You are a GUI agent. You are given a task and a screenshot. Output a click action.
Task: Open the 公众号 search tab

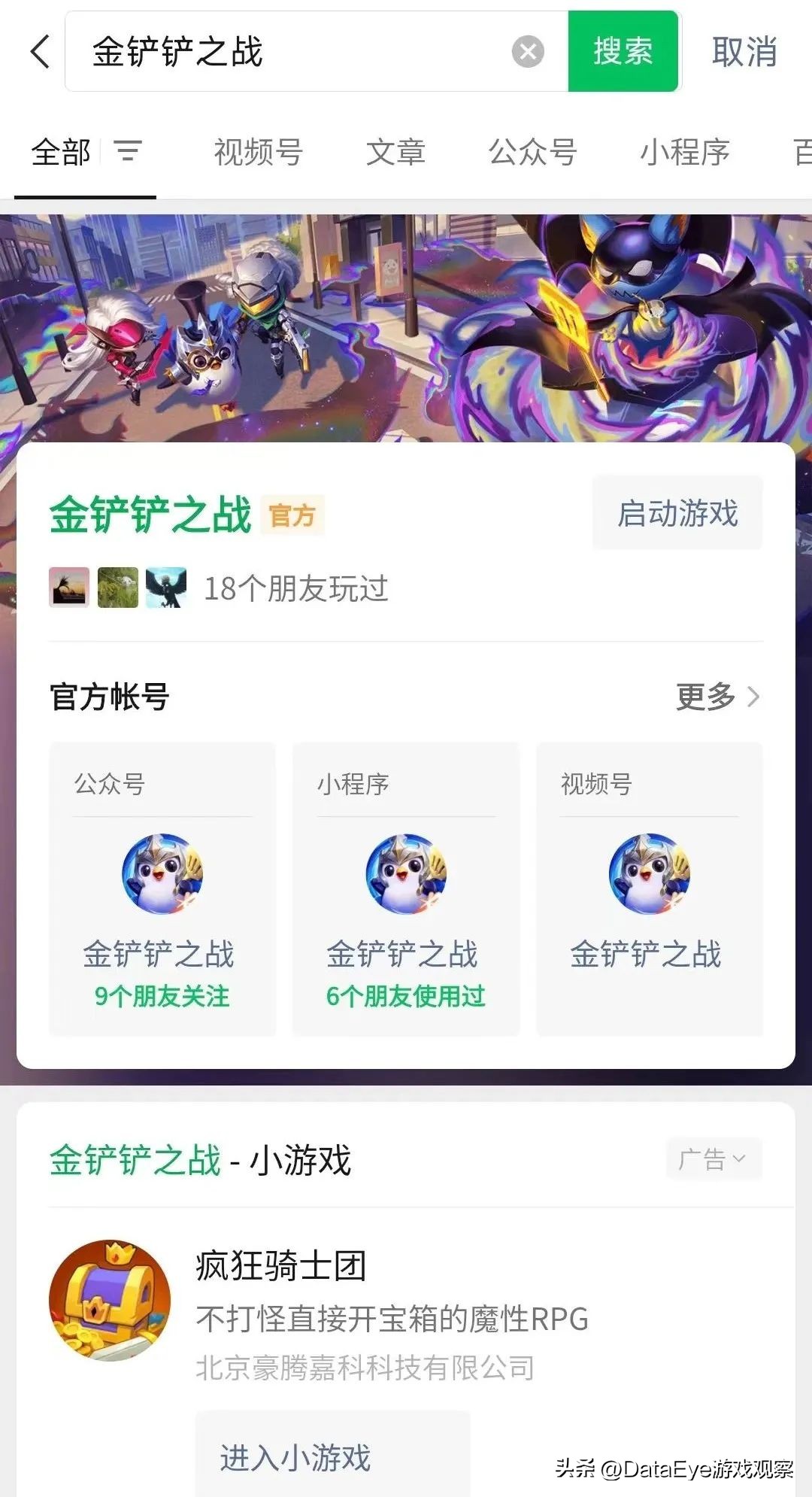[532, 153]
